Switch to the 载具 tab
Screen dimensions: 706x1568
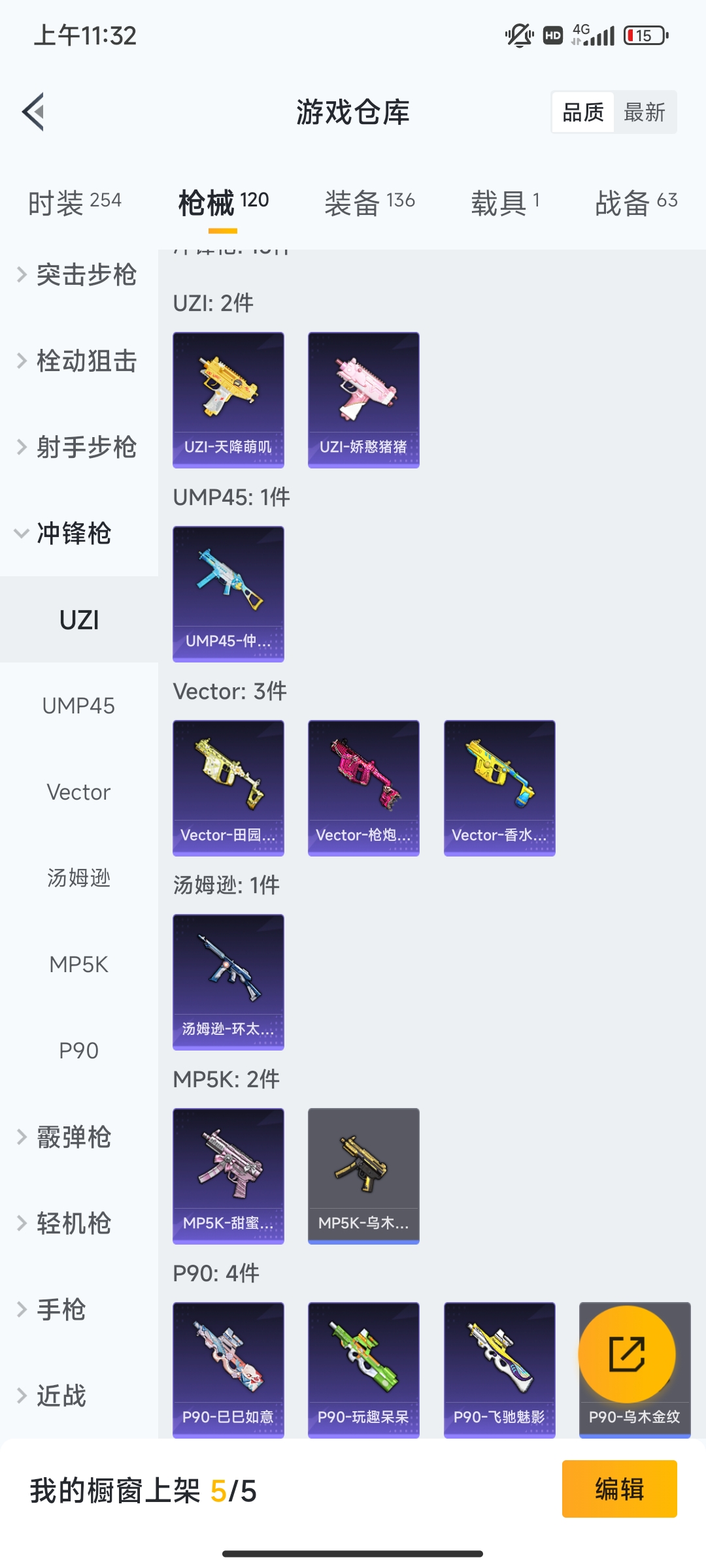pyautogui.click(x=505, y=203)
